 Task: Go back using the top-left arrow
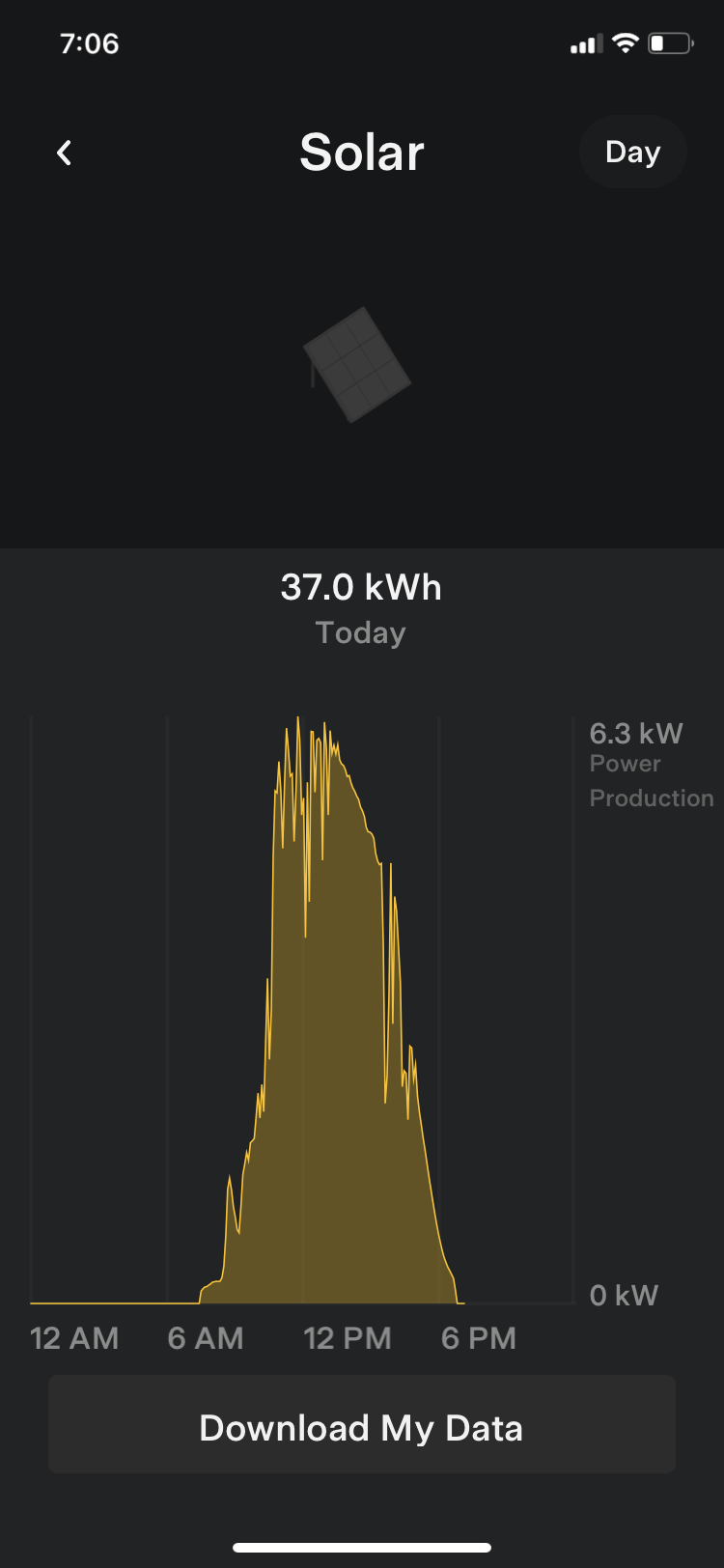coord(65,153)
